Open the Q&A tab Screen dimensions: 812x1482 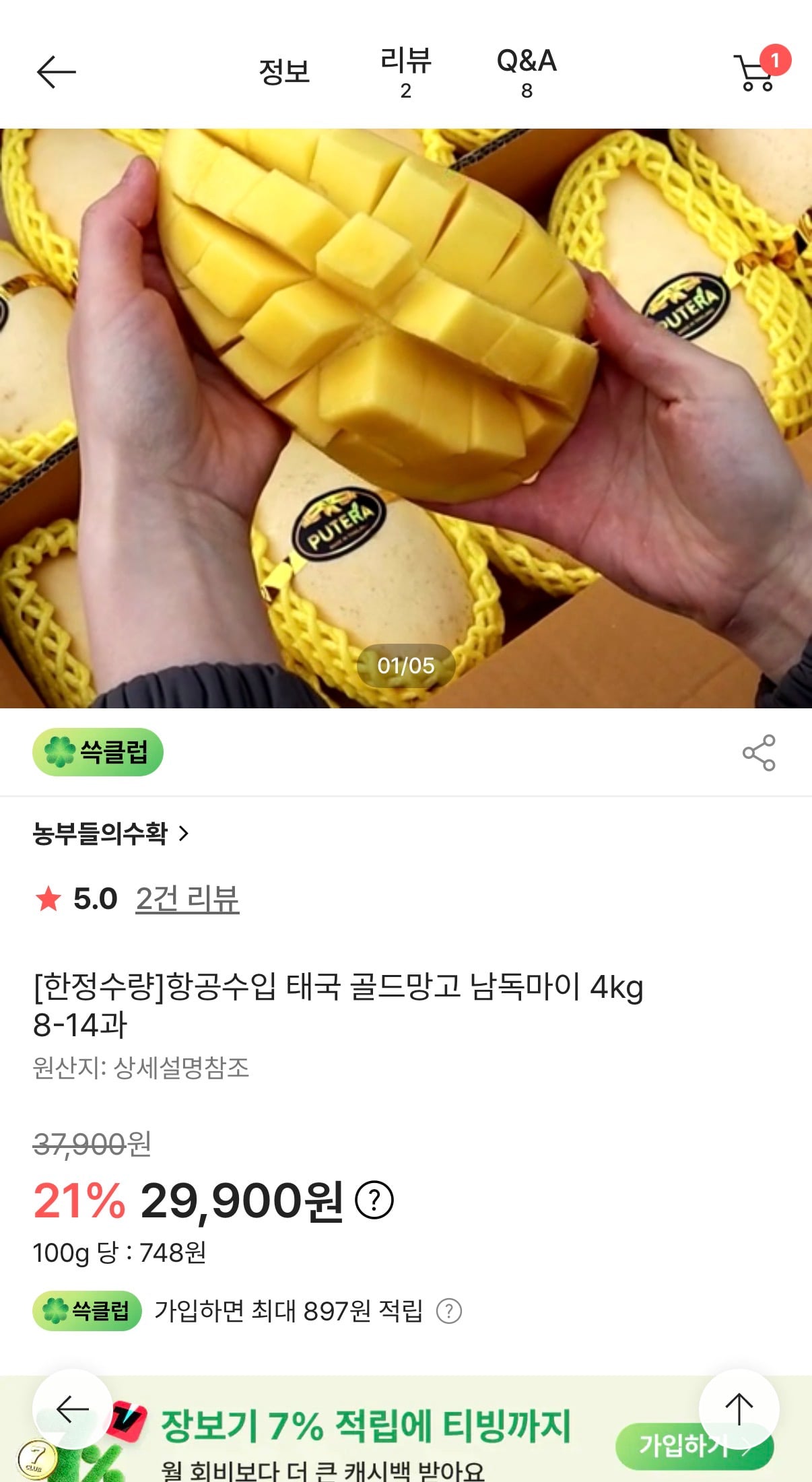point(527,73)
